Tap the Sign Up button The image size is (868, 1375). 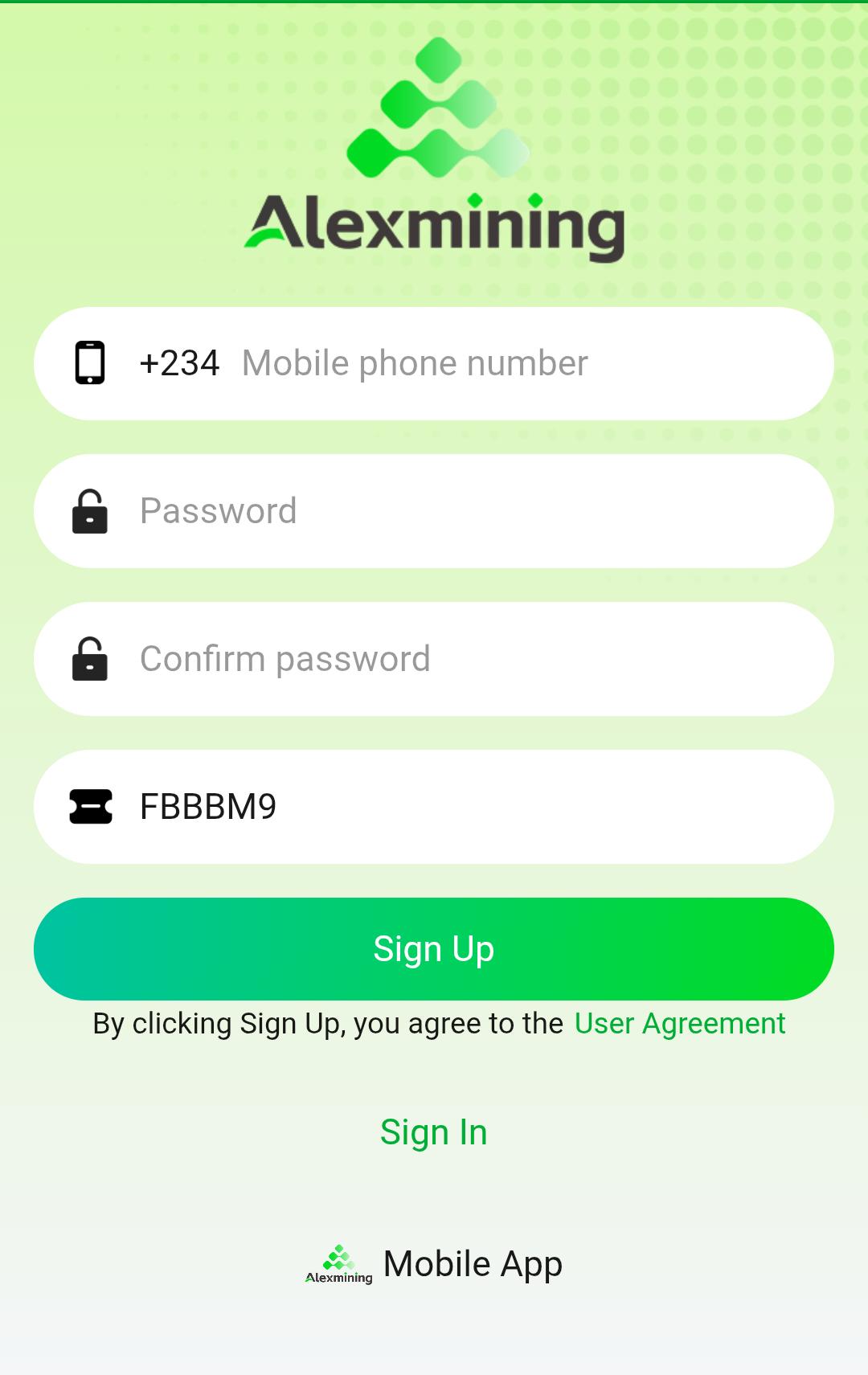pyautogui.click(x=434, y=949)
